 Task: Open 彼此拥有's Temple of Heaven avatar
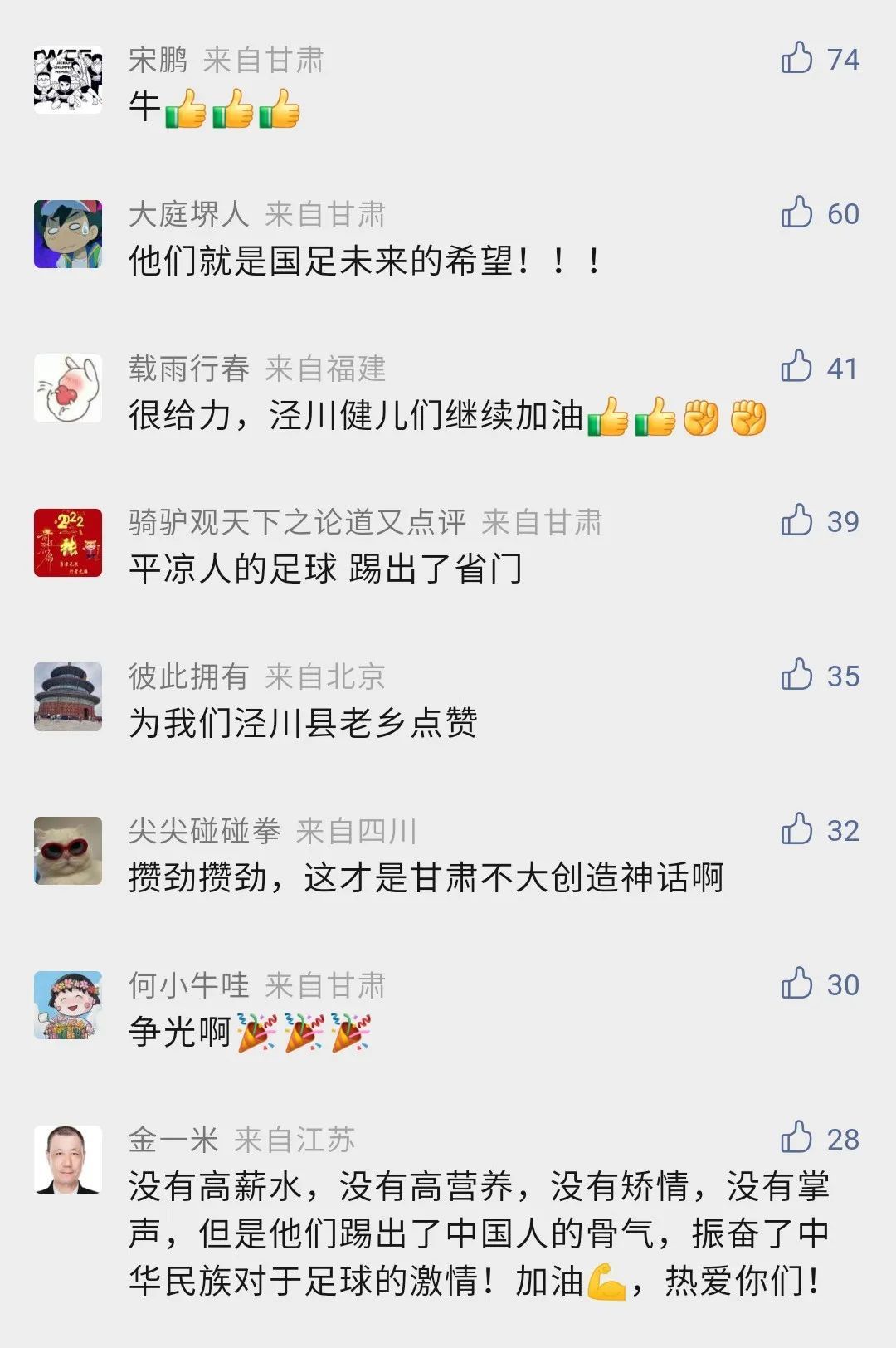pyautogui.click(x=68, y=696)
